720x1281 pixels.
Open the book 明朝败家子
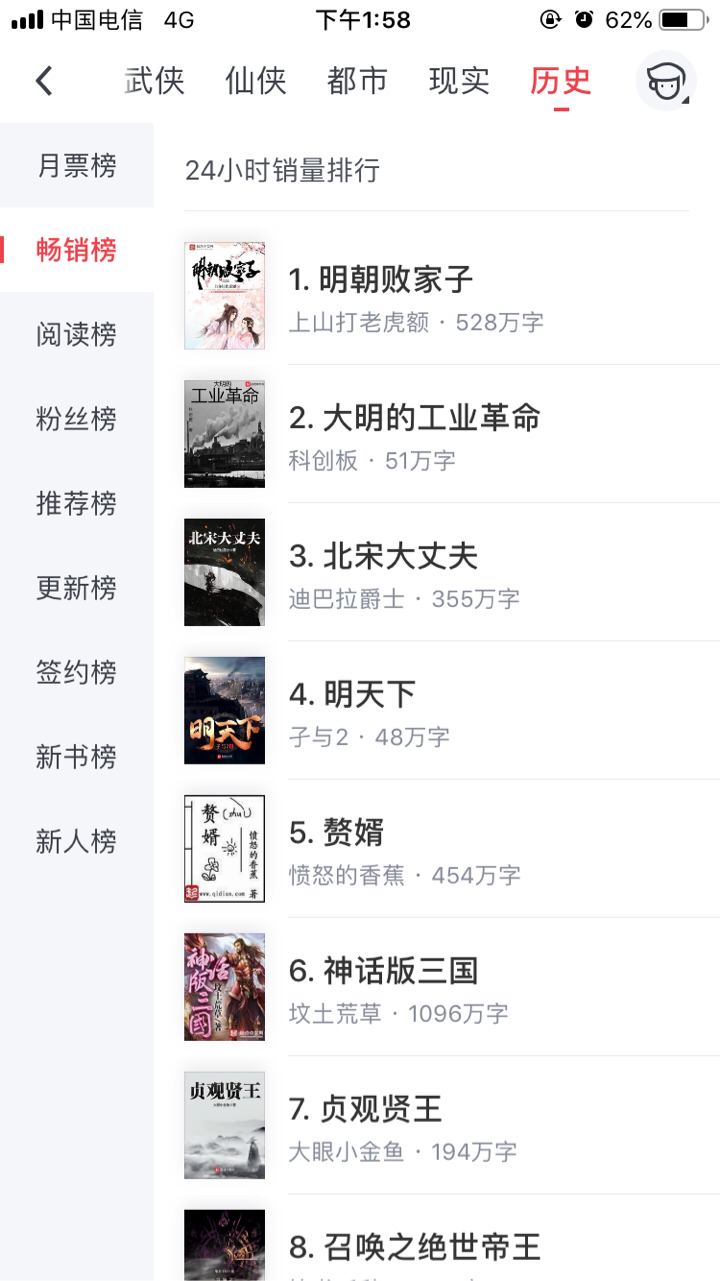396,279
